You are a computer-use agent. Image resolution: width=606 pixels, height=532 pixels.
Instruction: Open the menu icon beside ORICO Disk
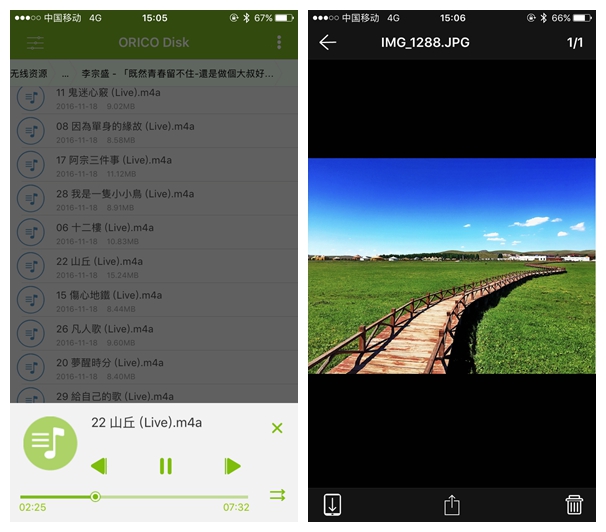click(36, 43)
